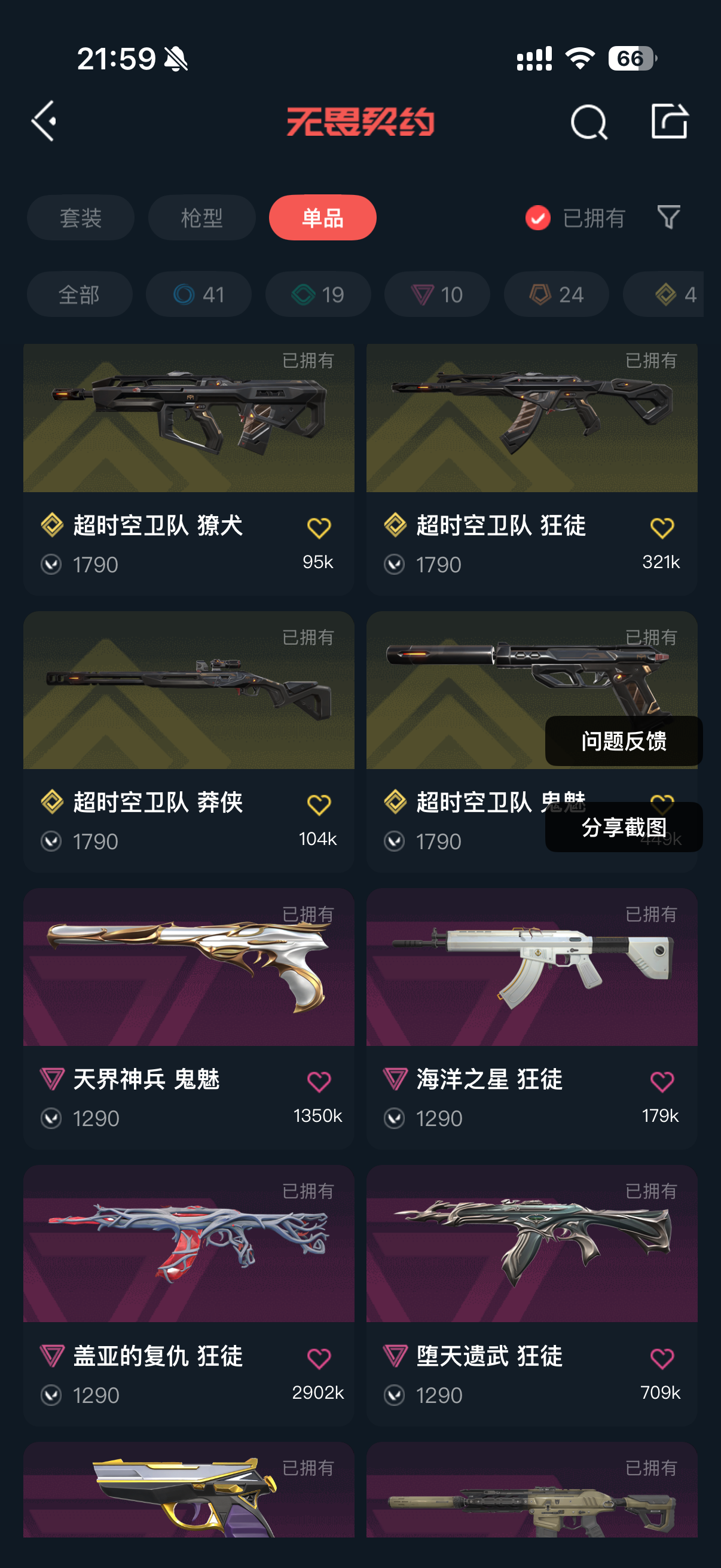Screen dimensions: 721x1568
Task: Open the search icon in the header
Action: point(588,122)
